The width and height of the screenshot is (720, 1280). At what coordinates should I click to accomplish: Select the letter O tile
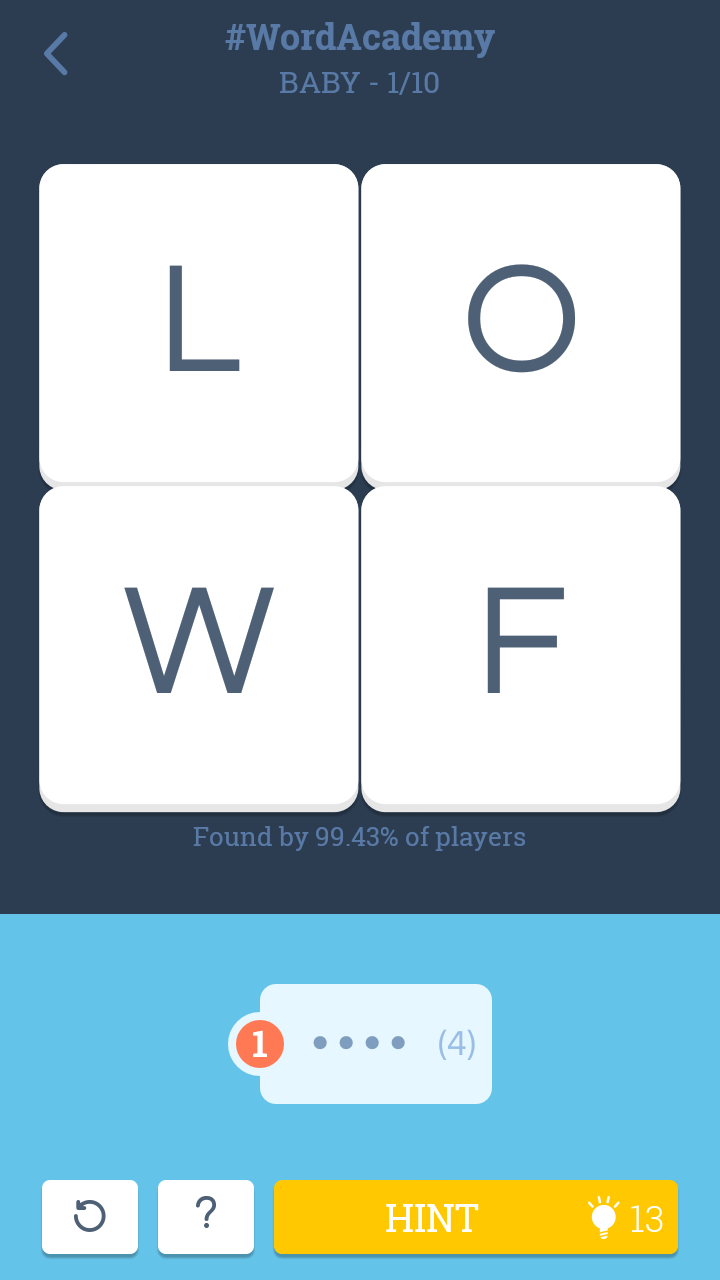tap(520, 326)
